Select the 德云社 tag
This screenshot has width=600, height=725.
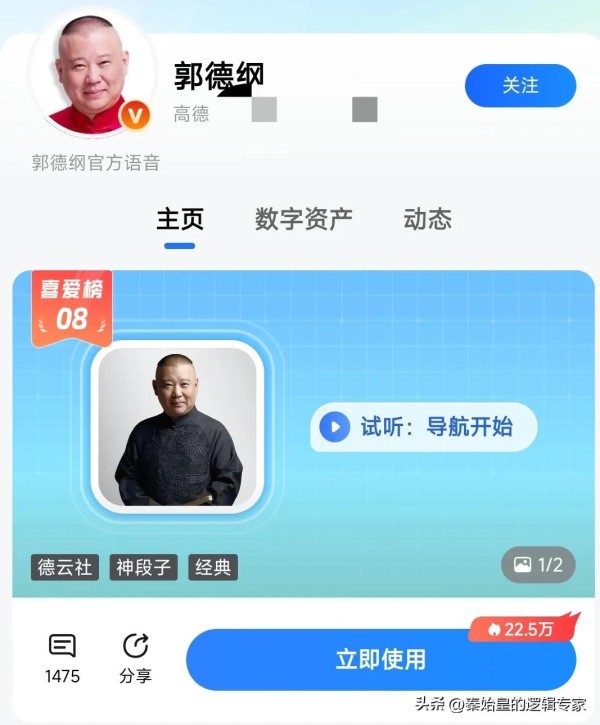point(66,567)
